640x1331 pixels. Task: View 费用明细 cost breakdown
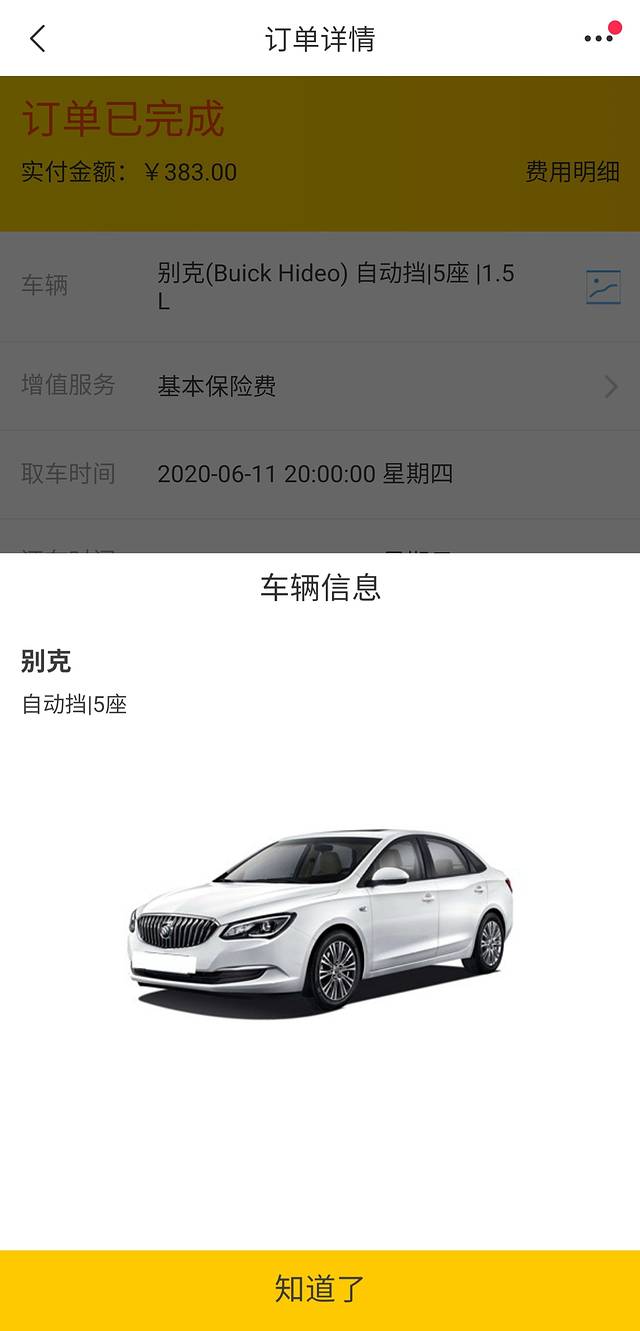(x=572, y=172)
